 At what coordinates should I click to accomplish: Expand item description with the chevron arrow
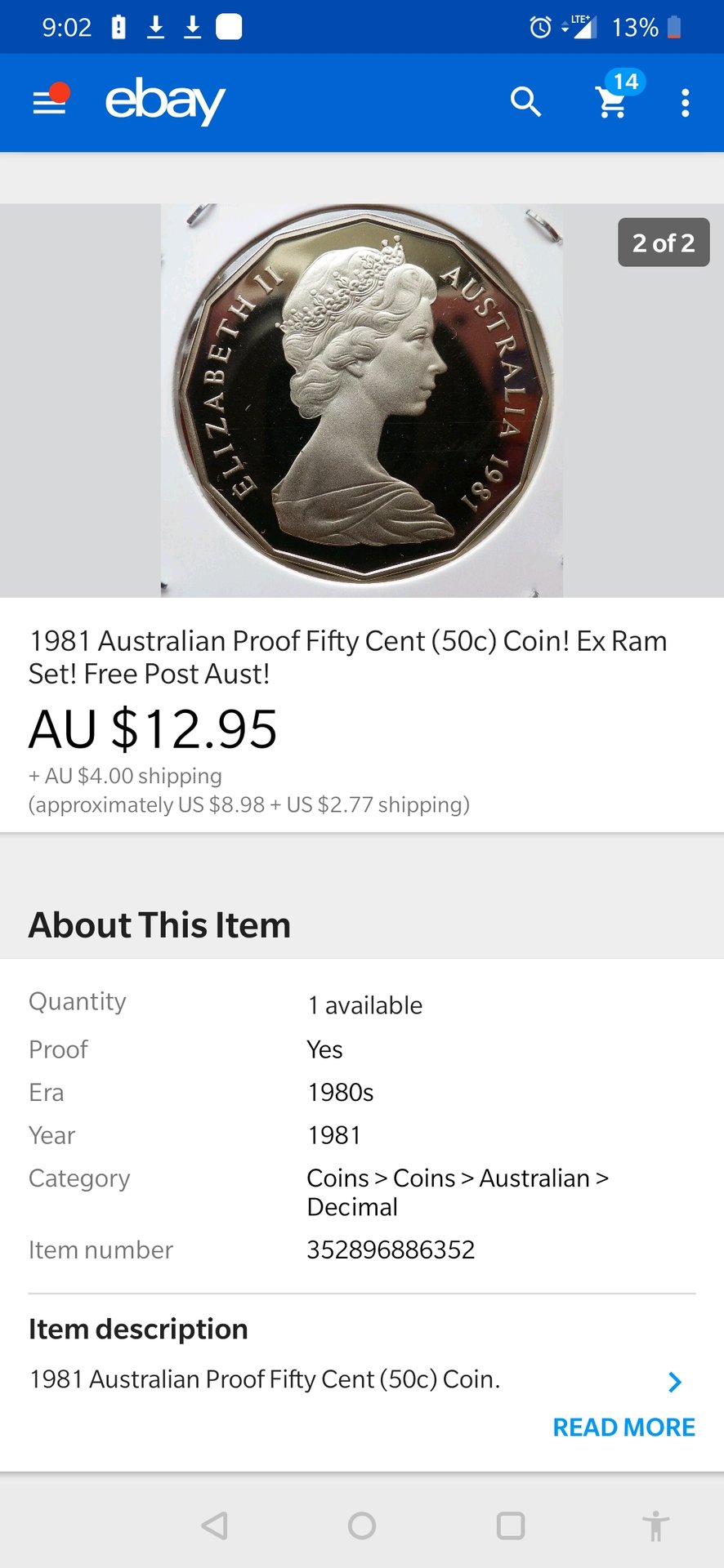[674, 1382]
